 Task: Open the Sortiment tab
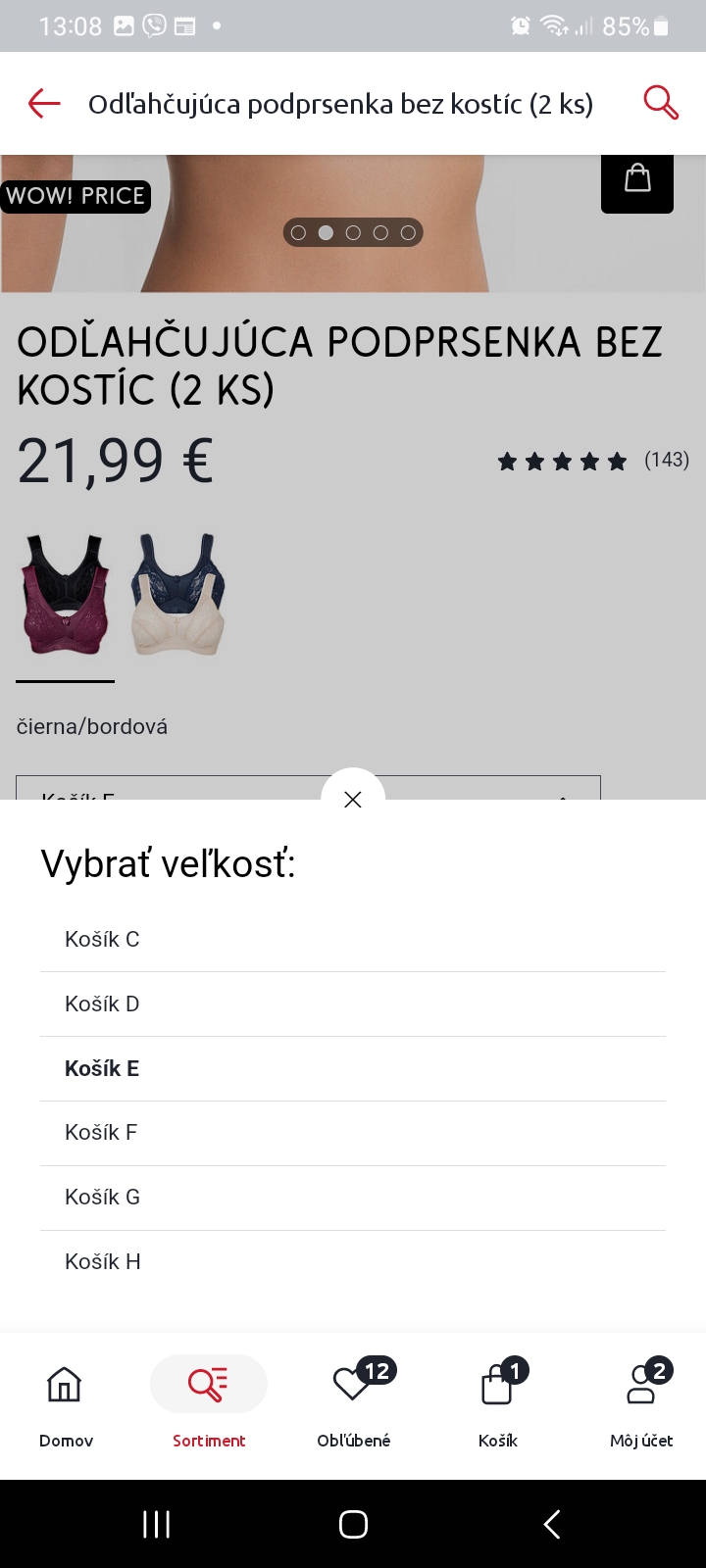tap(209, 1403)
